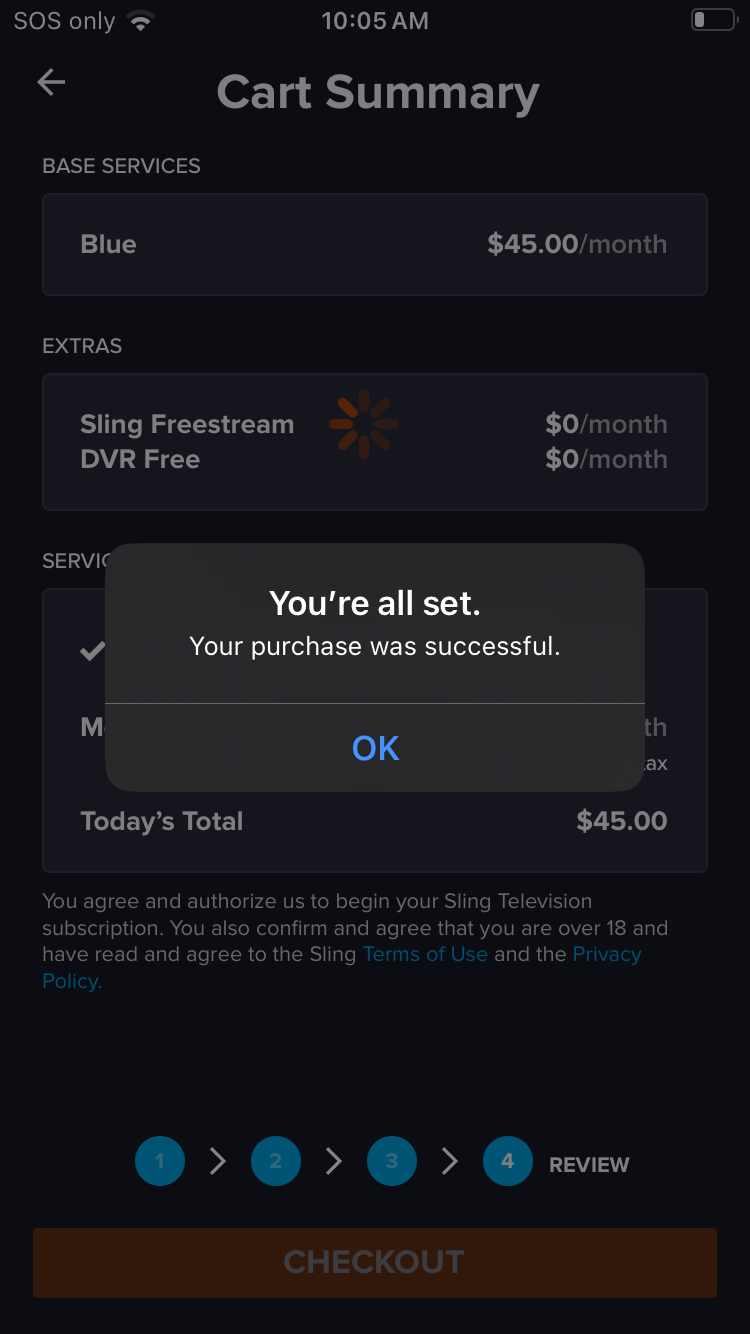
Task: Select the REVIEW step label
Action: pos(588,1163)
